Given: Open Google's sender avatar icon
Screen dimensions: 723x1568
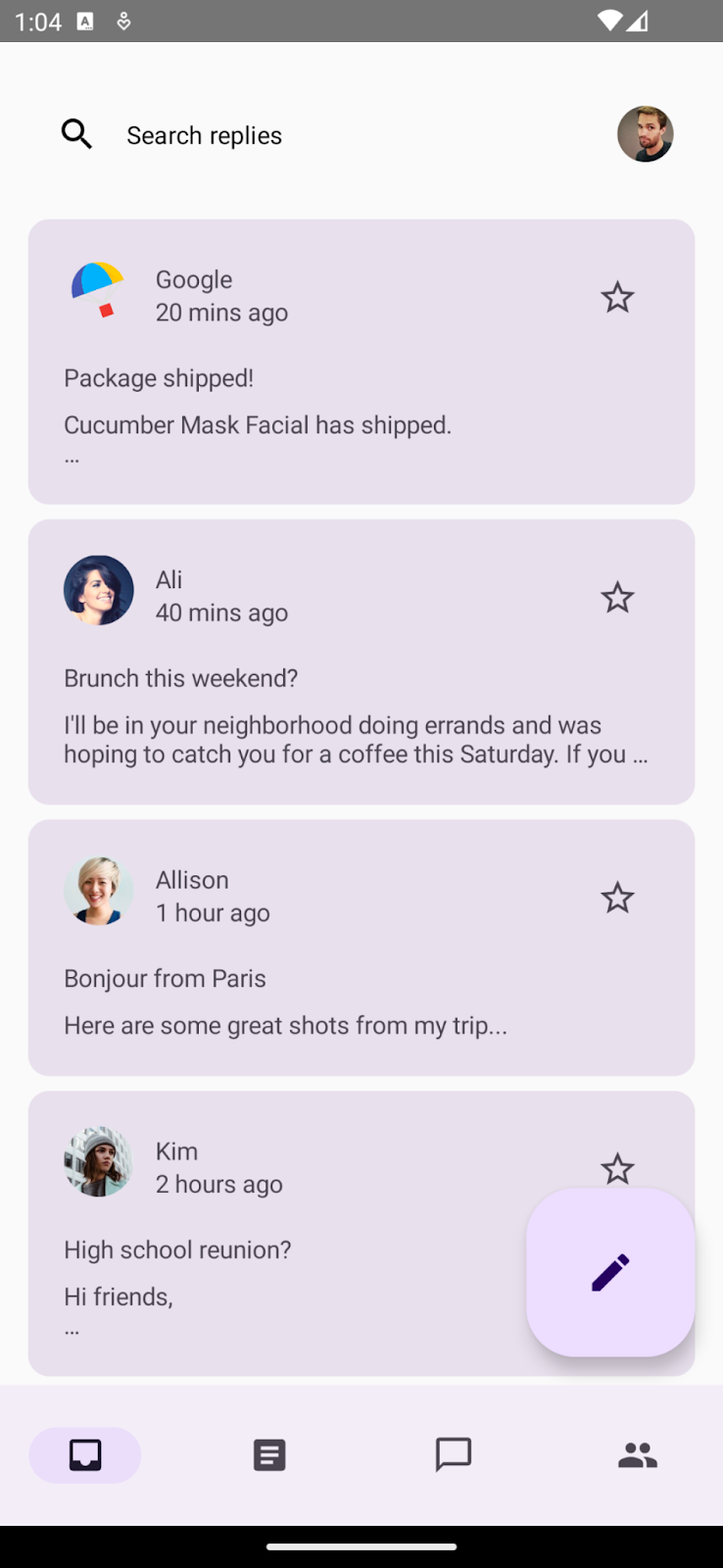Looking at the screenshot, I should click(97, 289).
